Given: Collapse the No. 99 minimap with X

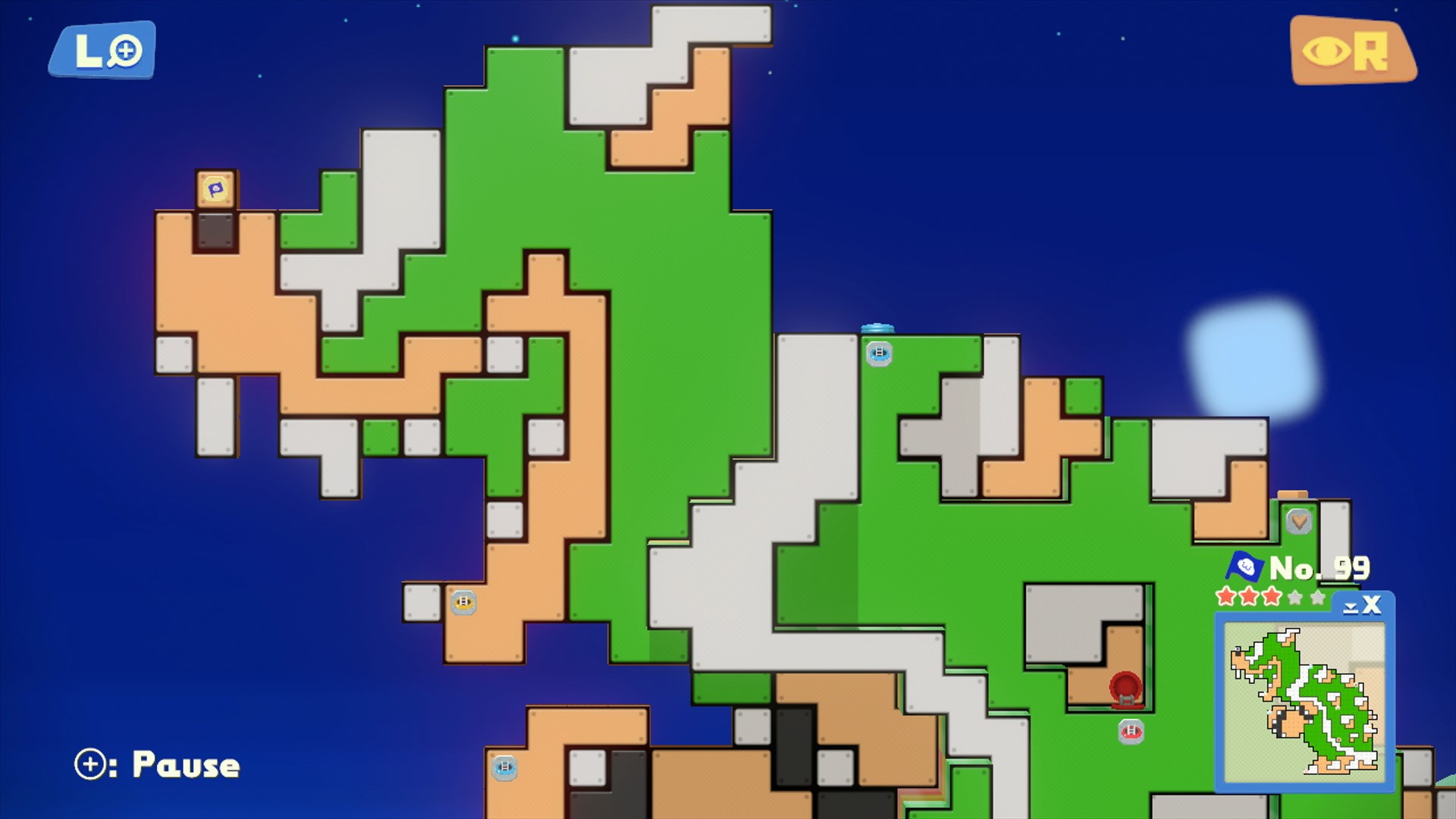Looking at the screenshot, I should [x=1363, y=605].
